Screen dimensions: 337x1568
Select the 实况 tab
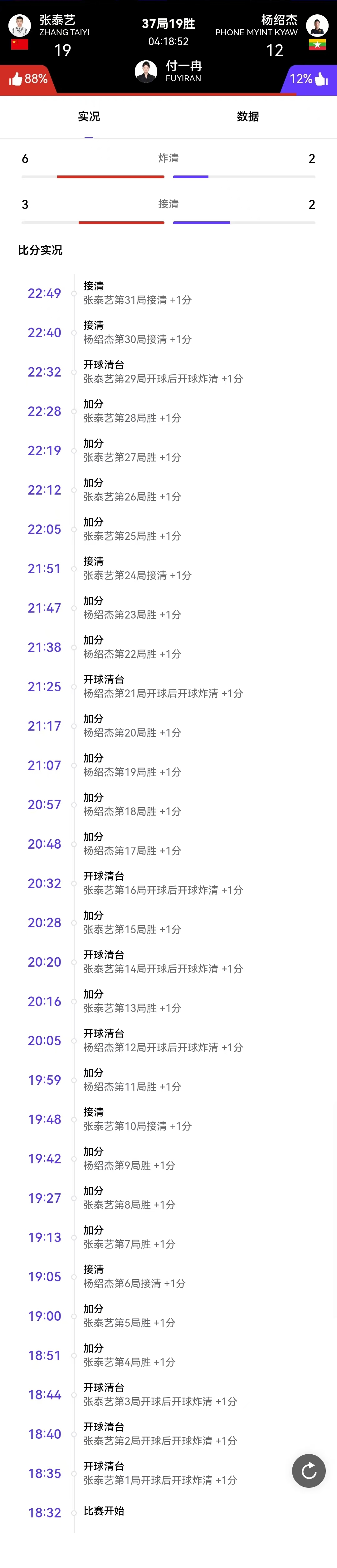tap(89, 116)
